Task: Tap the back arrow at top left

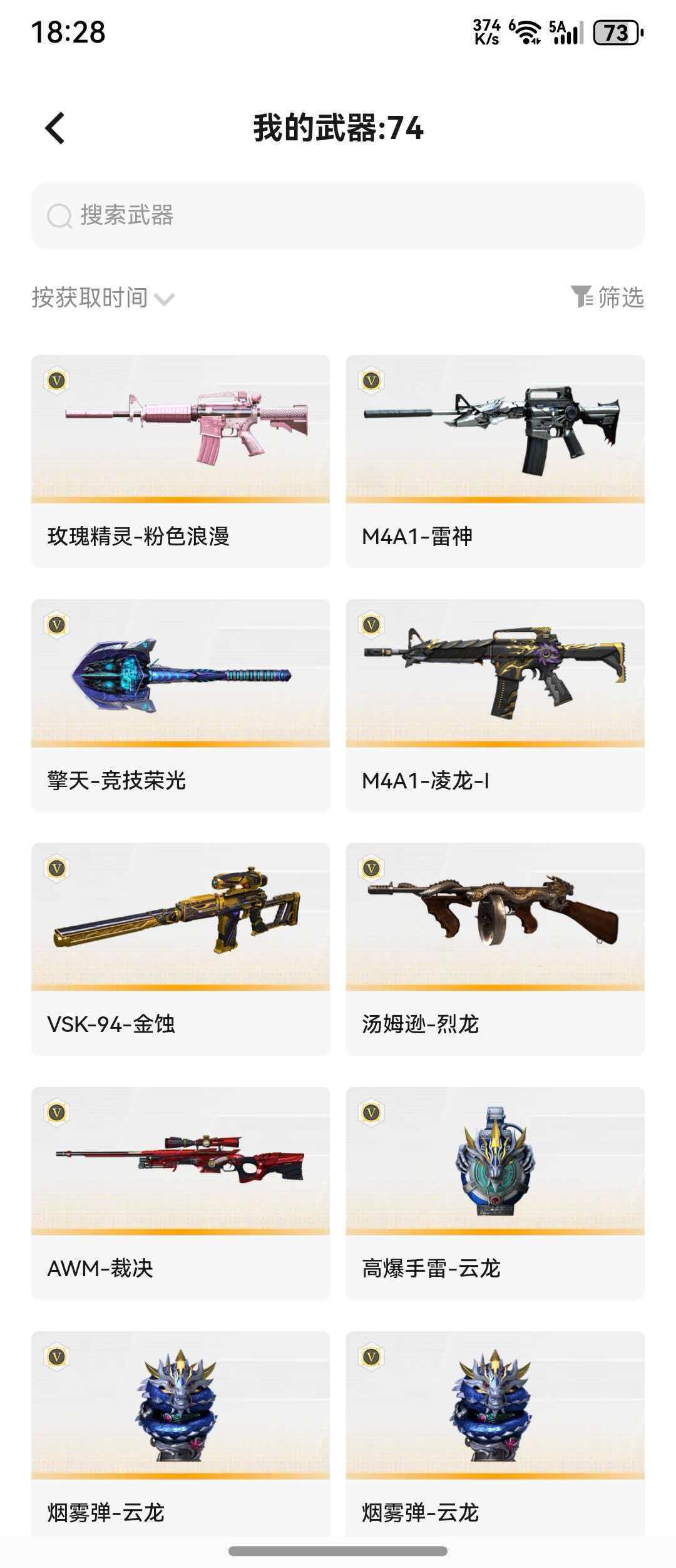Action: [x=53, y=127]
